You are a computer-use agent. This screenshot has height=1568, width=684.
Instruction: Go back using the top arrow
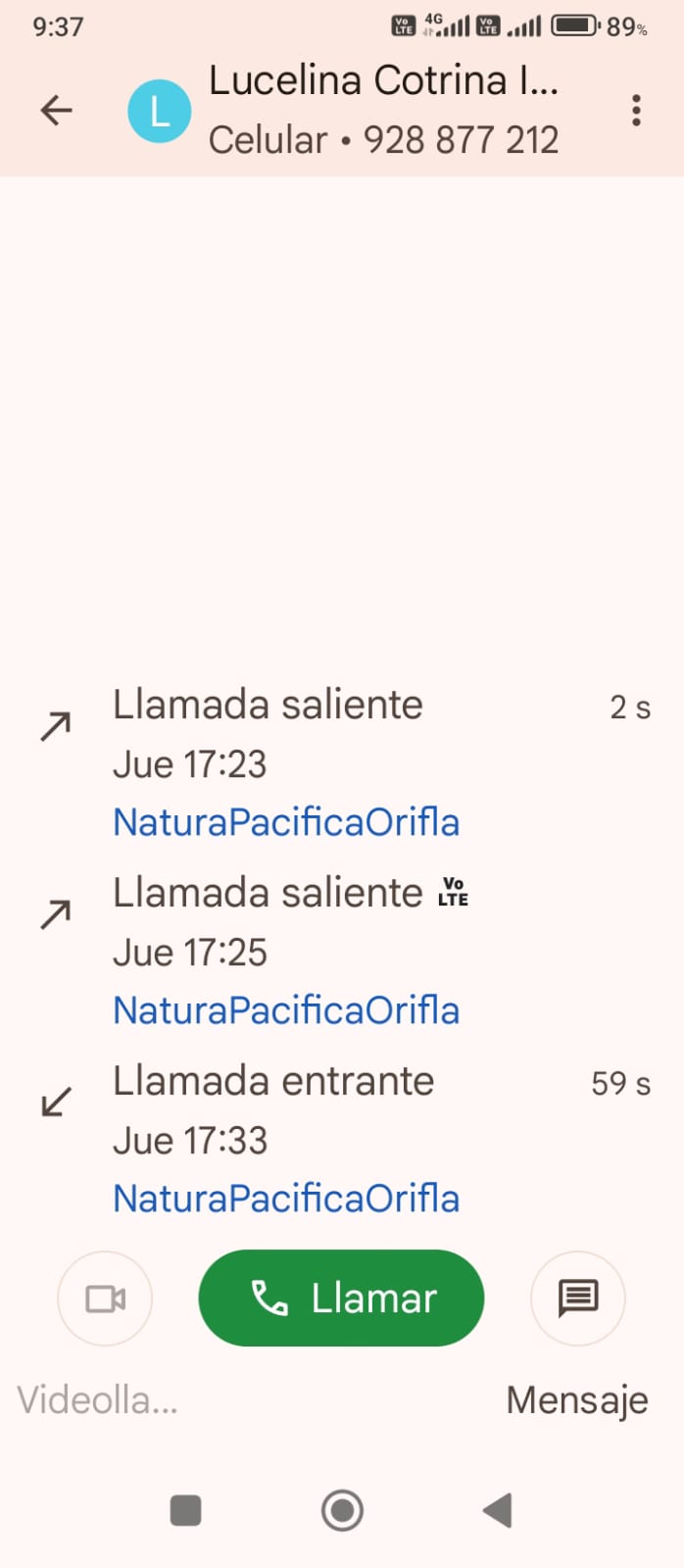(57, 110)
